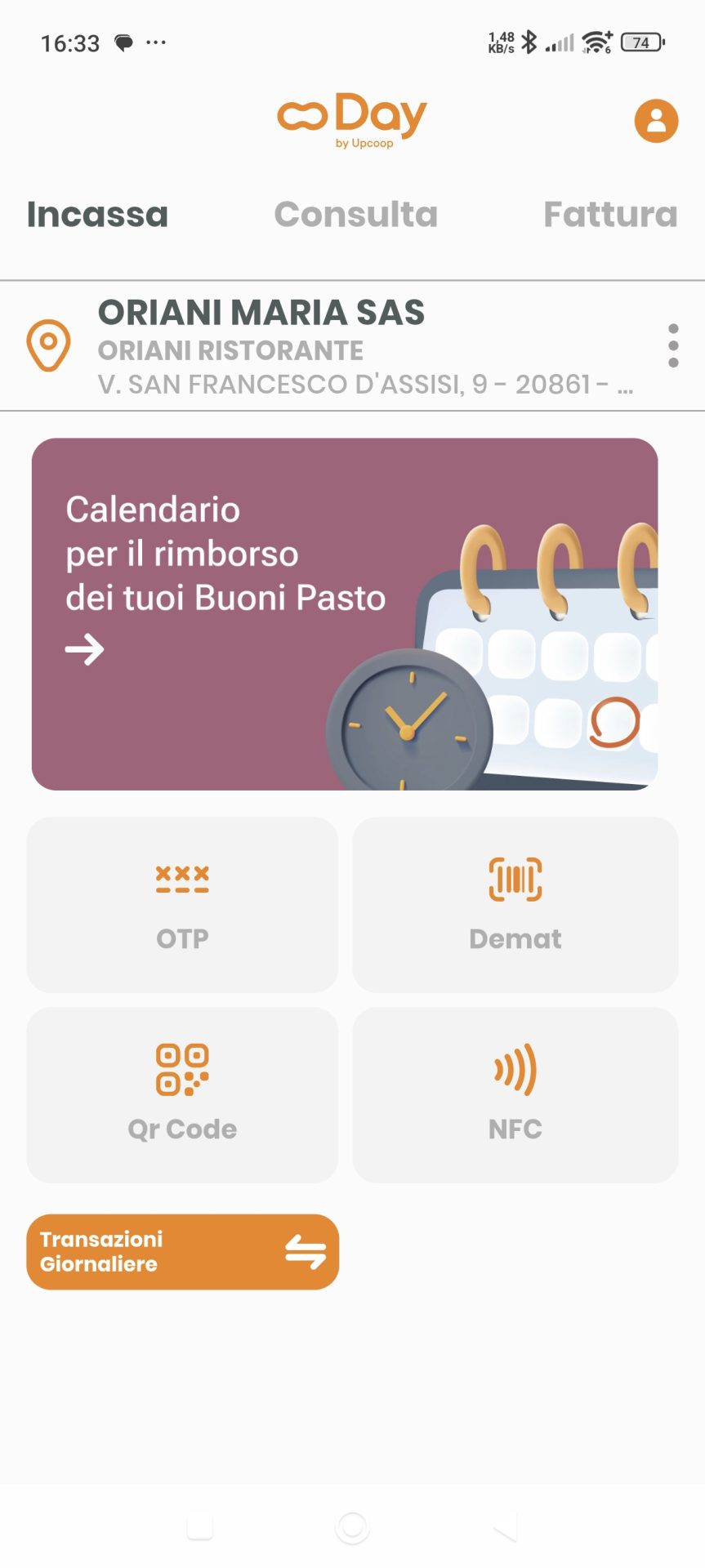Select the Incassa tab
This screenshot has height=1568, width=705.
(x=97, y=215)
